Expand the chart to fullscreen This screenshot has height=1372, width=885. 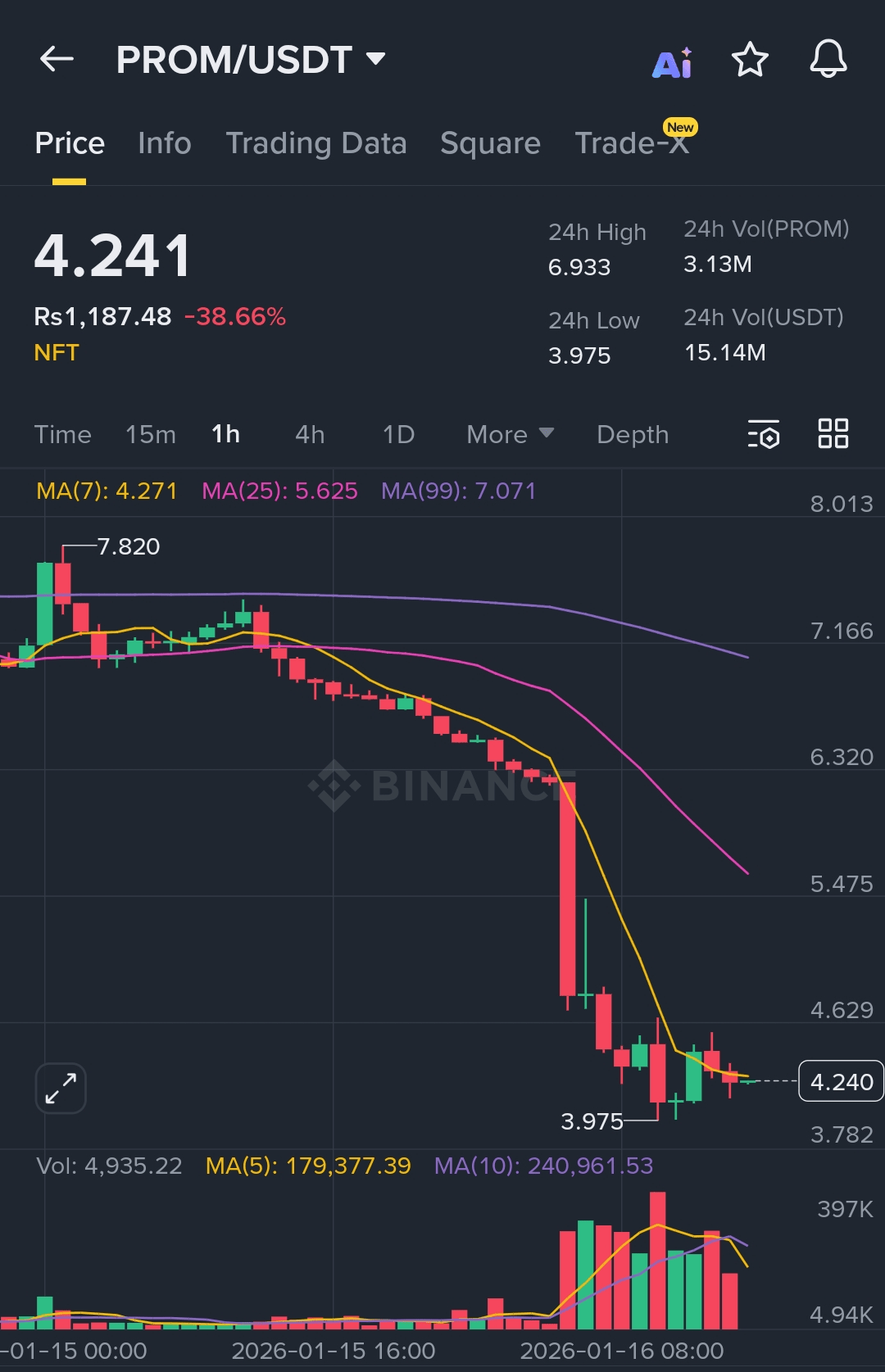61,1088
